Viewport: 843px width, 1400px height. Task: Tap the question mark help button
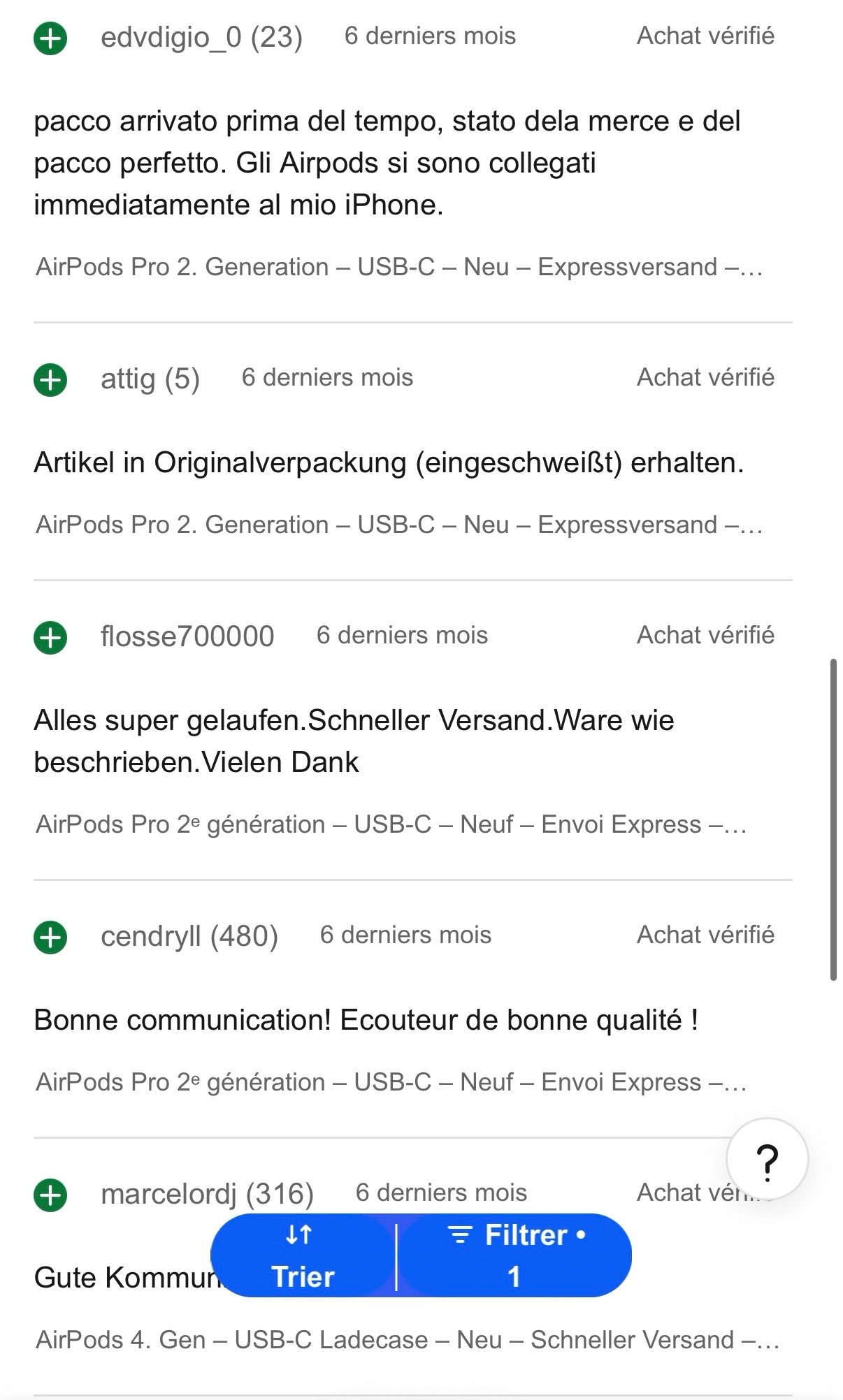click(767, 1160)
